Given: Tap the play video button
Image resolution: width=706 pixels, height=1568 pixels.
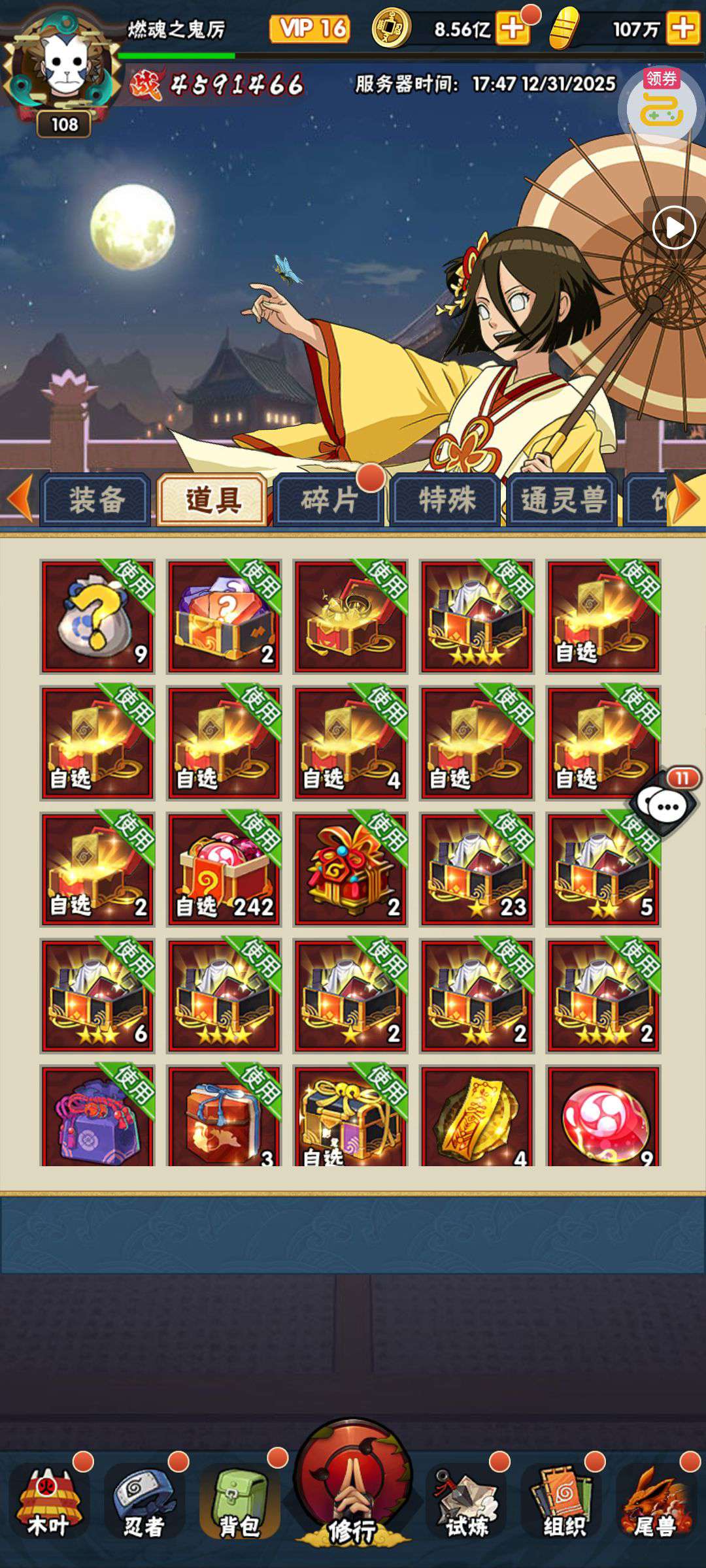Looking at the screenshot, I should click(674, 227).
